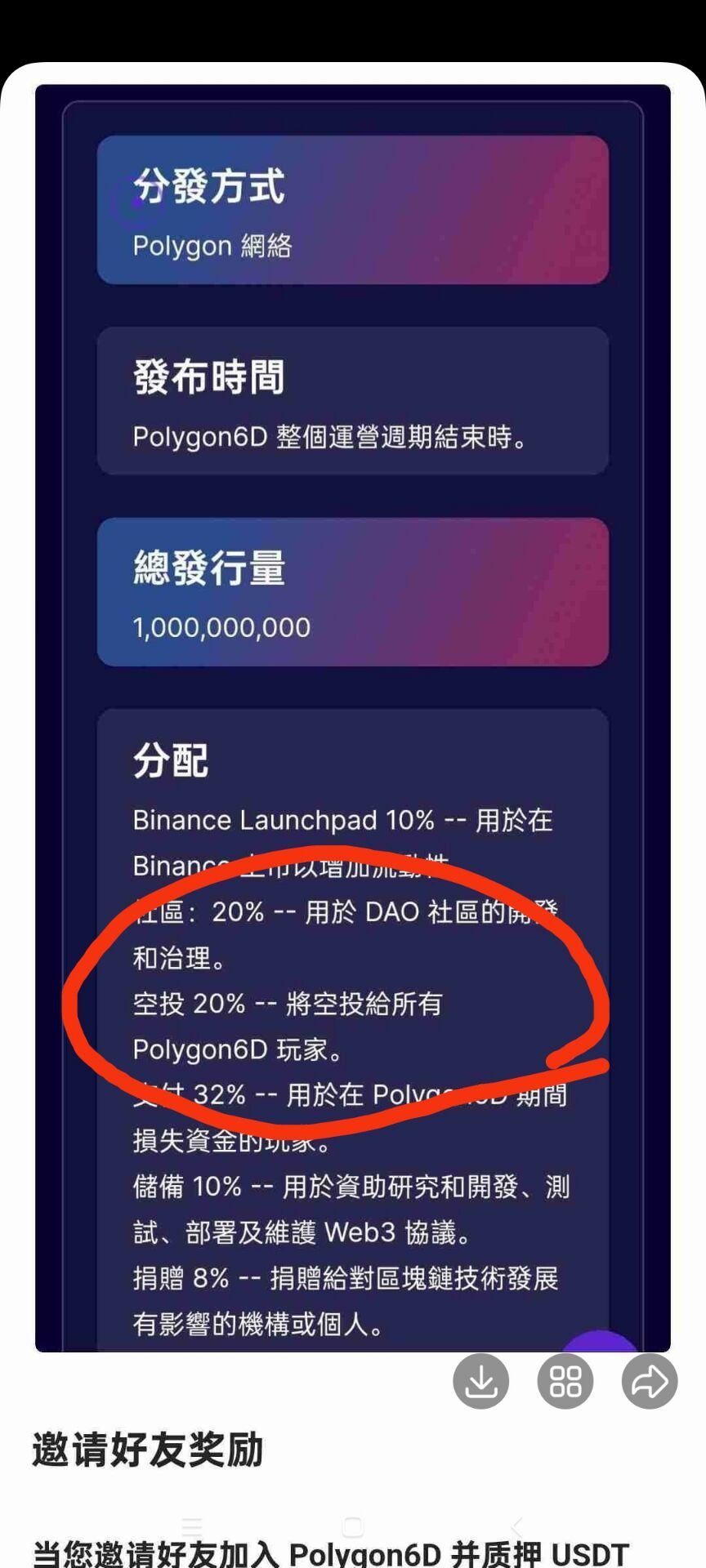Download the Polygon6D token image
Image resolution: width=706 pixels, height=1568 pixels.
click(481, 1381)
